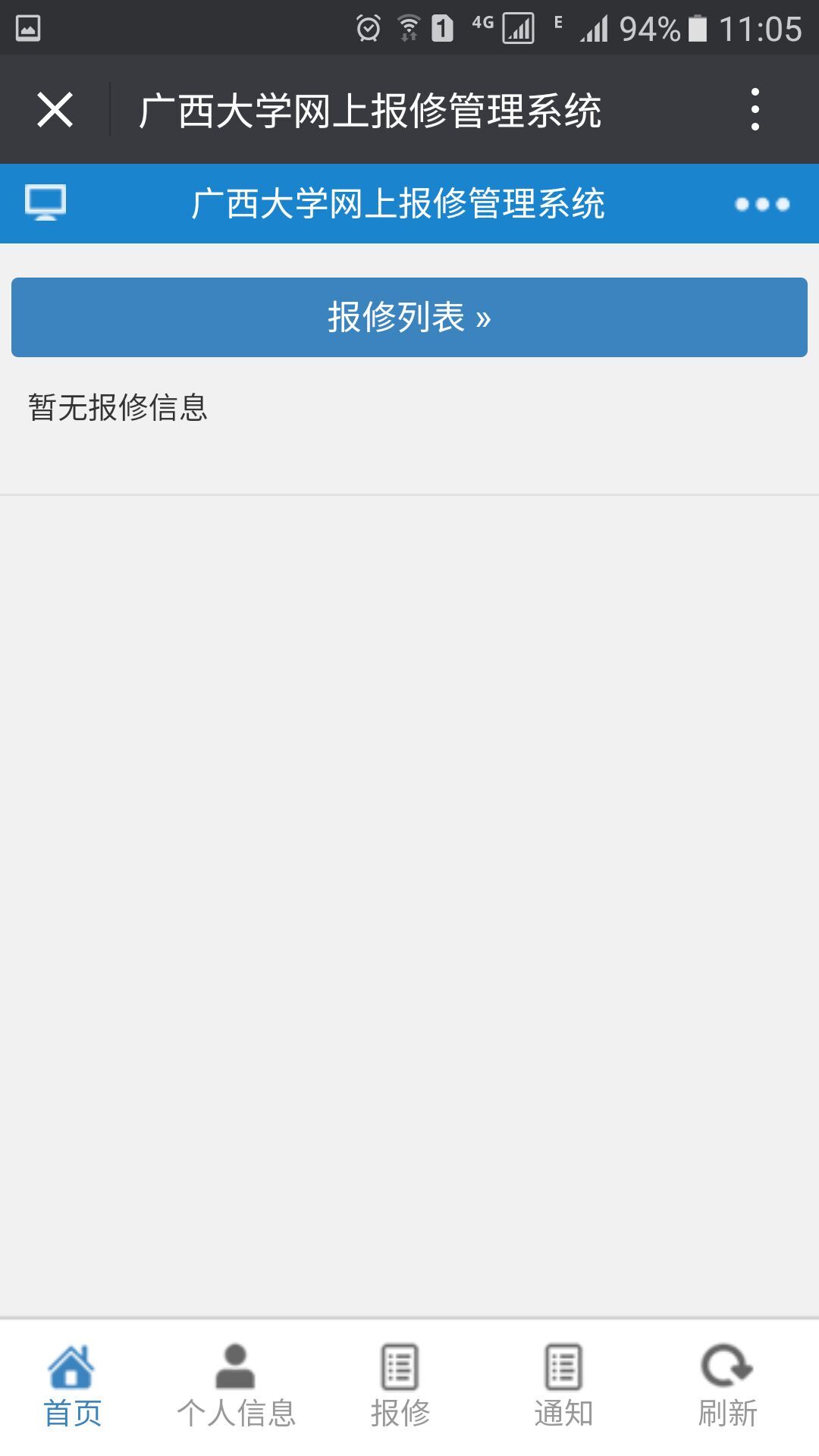Select the 报修 tab

pyautogui.click(x=400, y=1386)
